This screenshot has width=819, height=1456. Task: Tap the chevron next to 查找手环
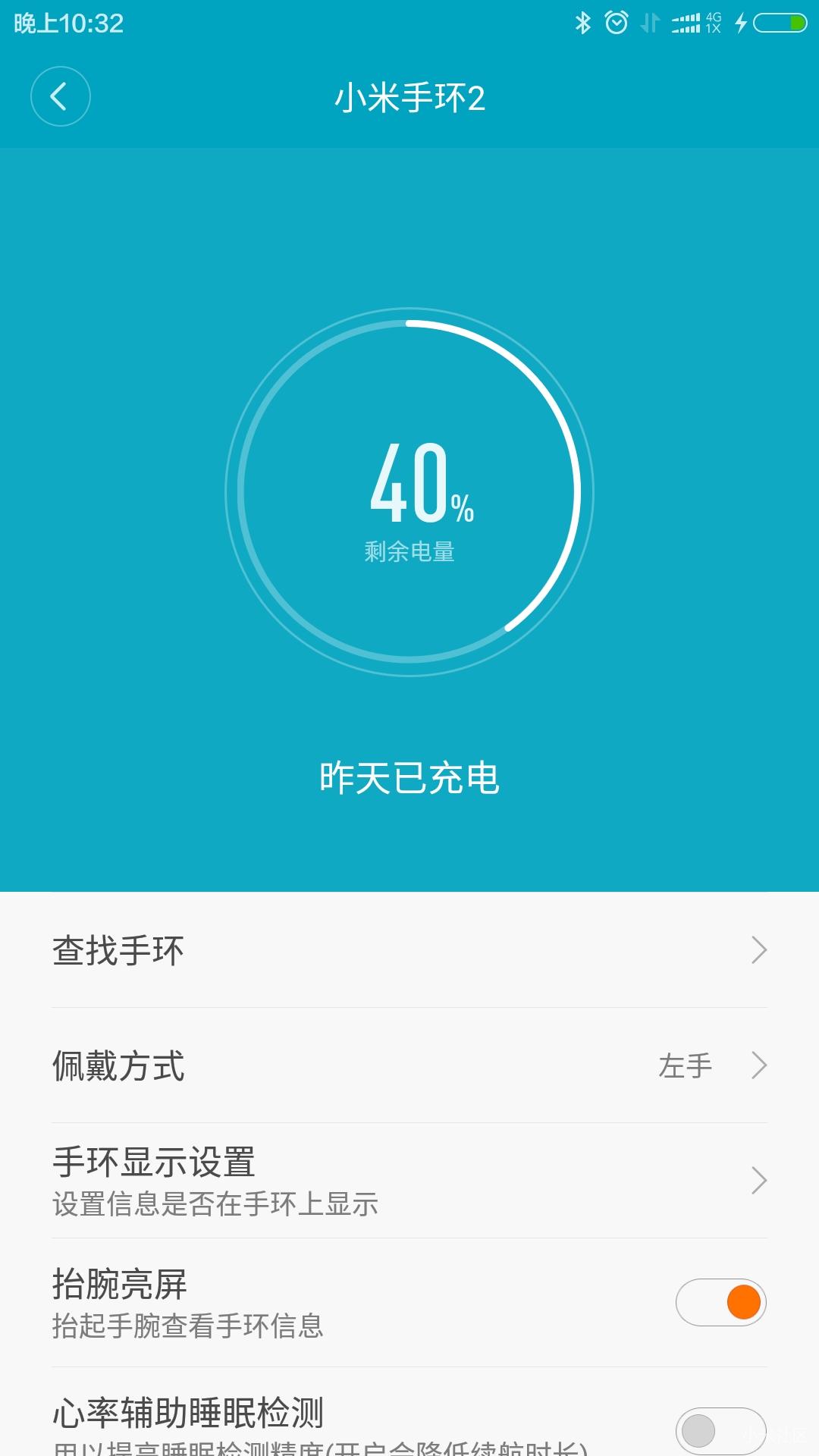tap(761, 949)
